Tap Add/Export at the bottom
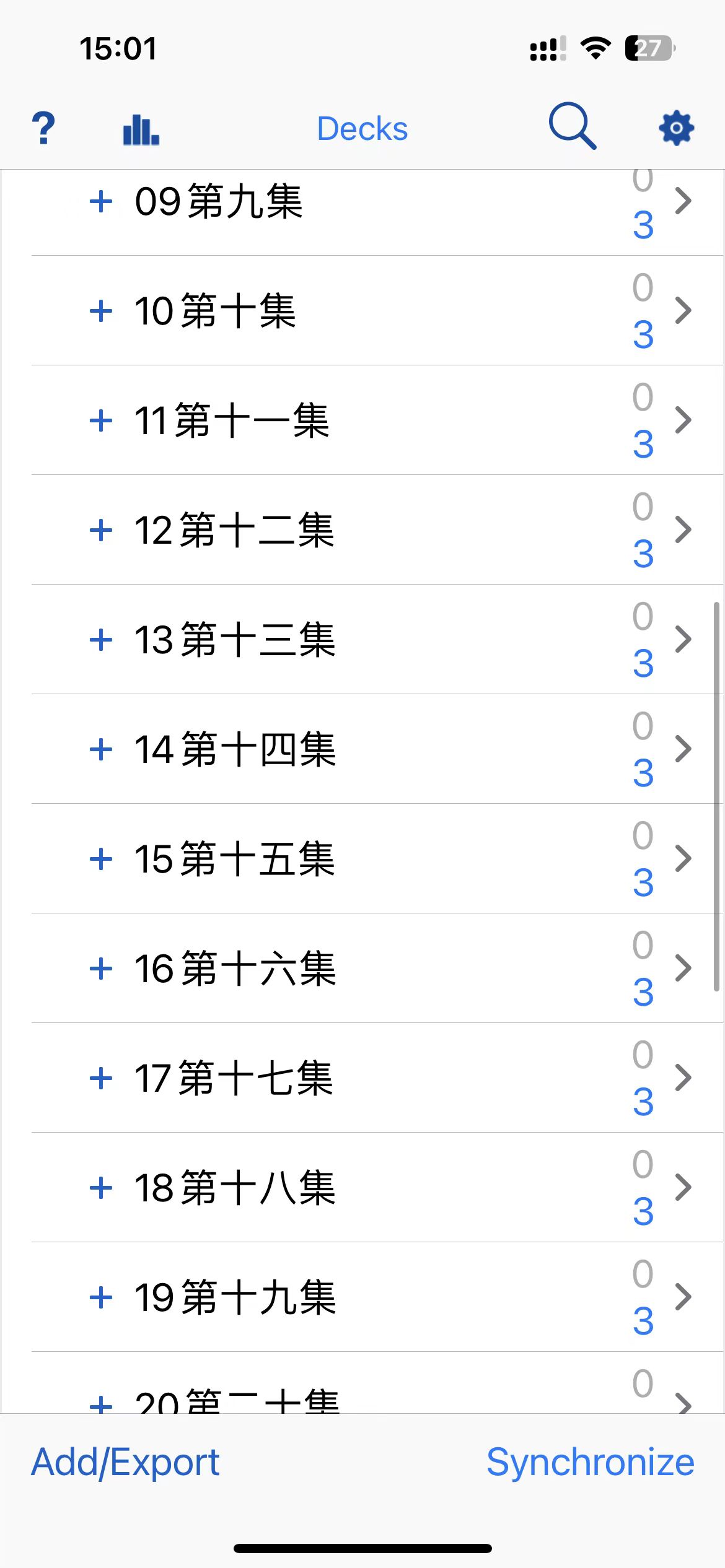The height and width of the screenshot is (1568, 725). (125, 1463)
